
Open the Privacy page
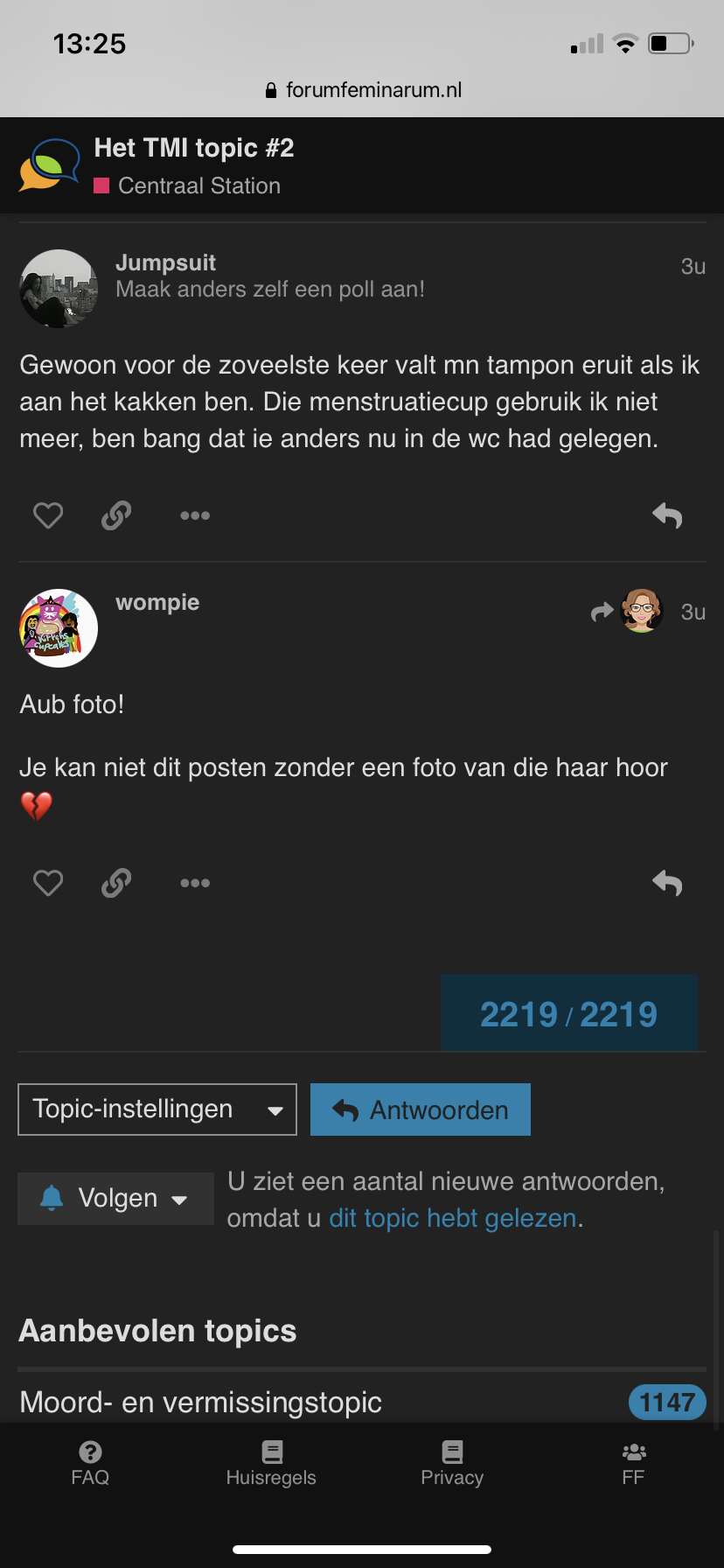(x=452, y=1463)
